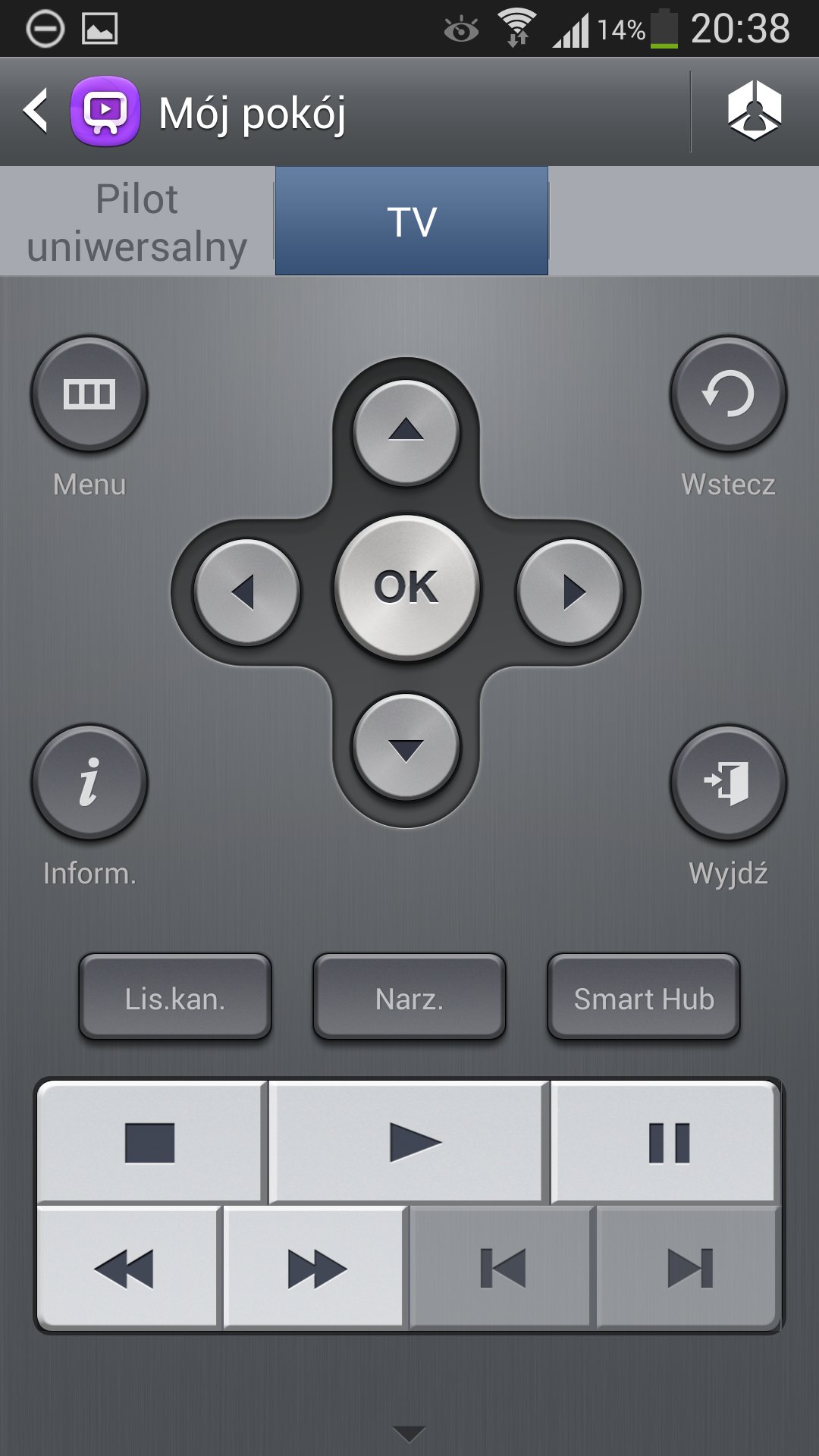
Task: Go back using the app bar arrow
Action: (36, 111)
